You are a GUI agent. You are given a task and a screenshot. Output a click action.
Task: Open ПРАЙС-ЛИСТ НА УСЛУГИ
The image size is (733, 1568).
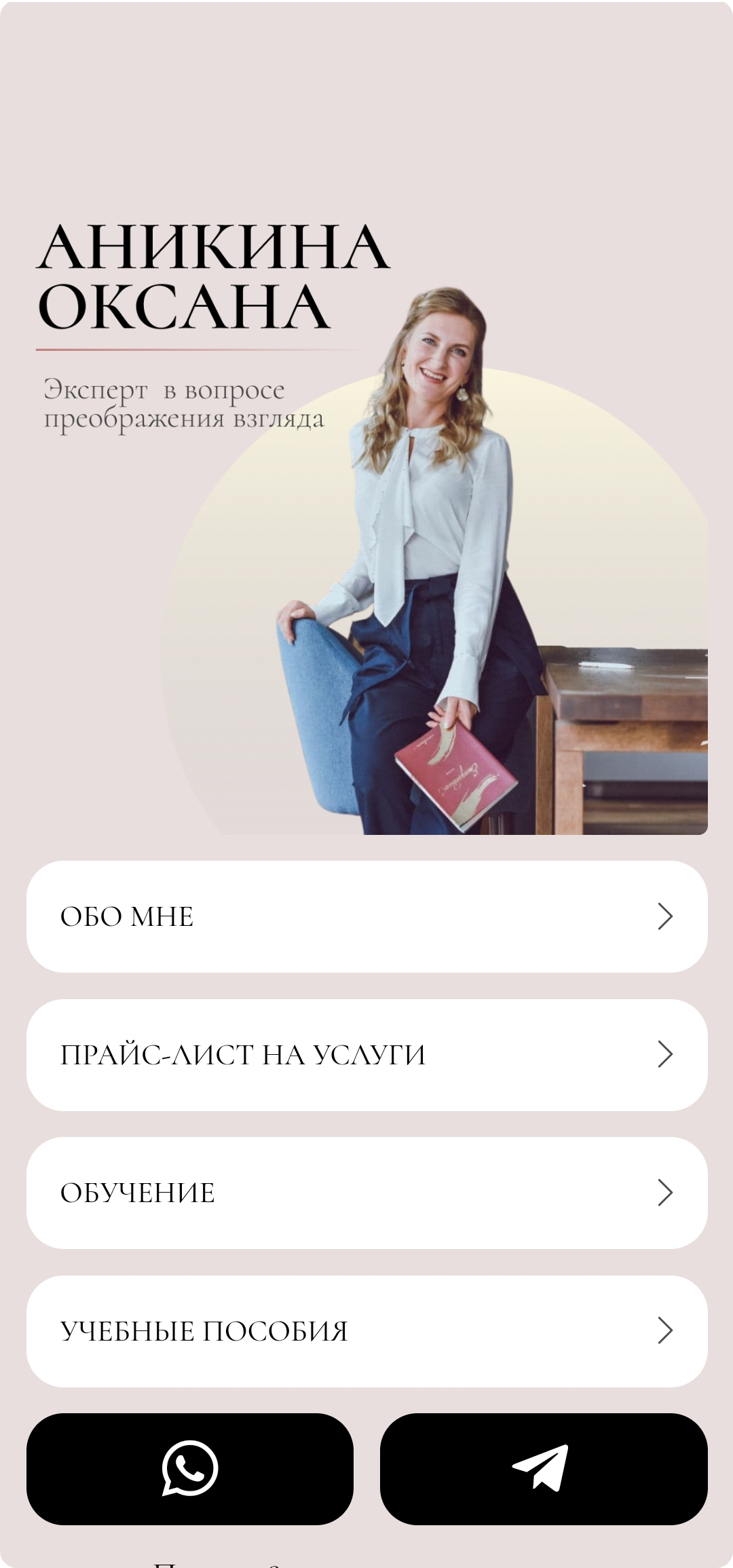pos(366,1055)
